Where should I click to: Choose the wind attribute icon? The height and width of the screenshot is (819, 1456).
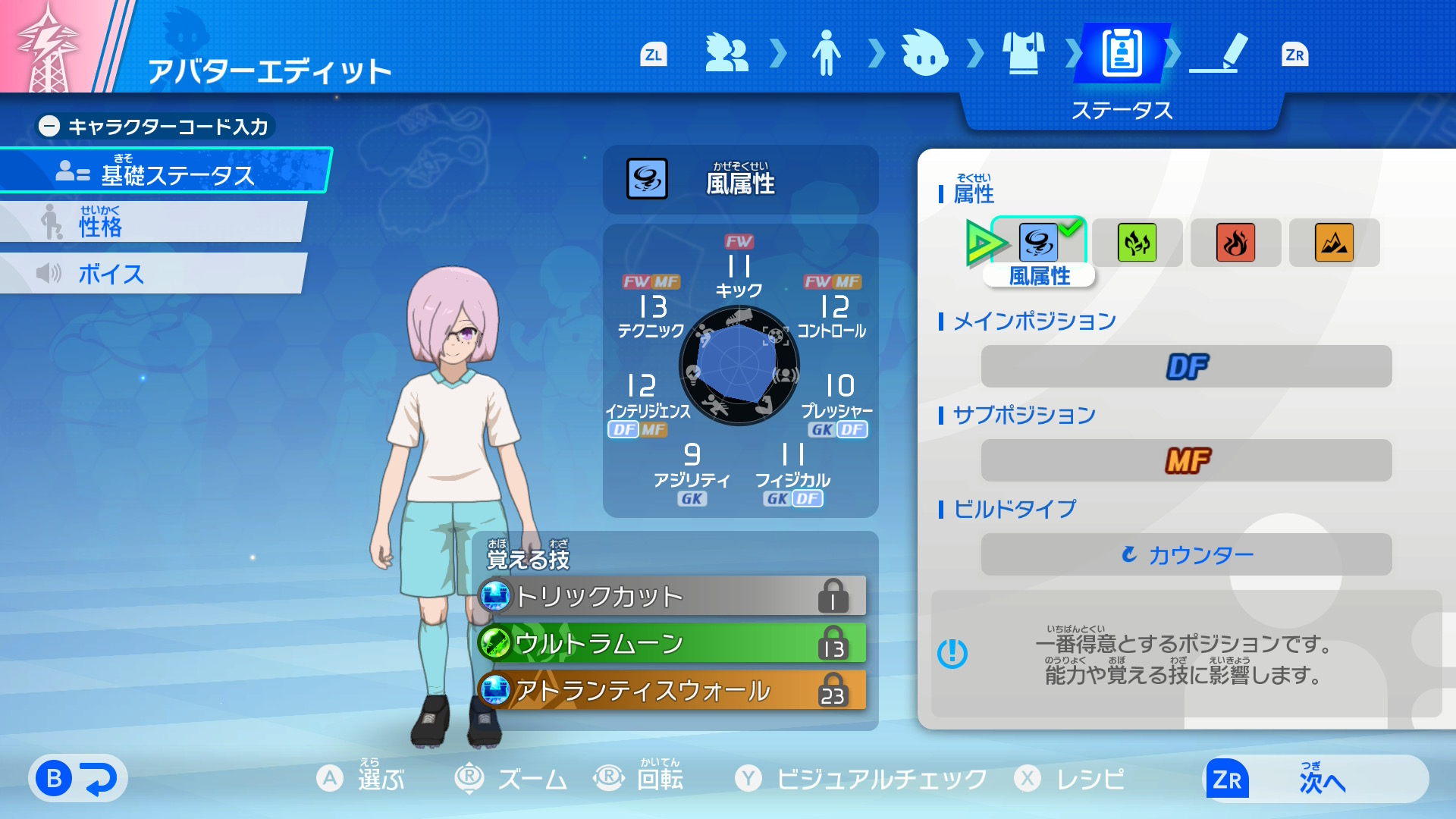1038,243
